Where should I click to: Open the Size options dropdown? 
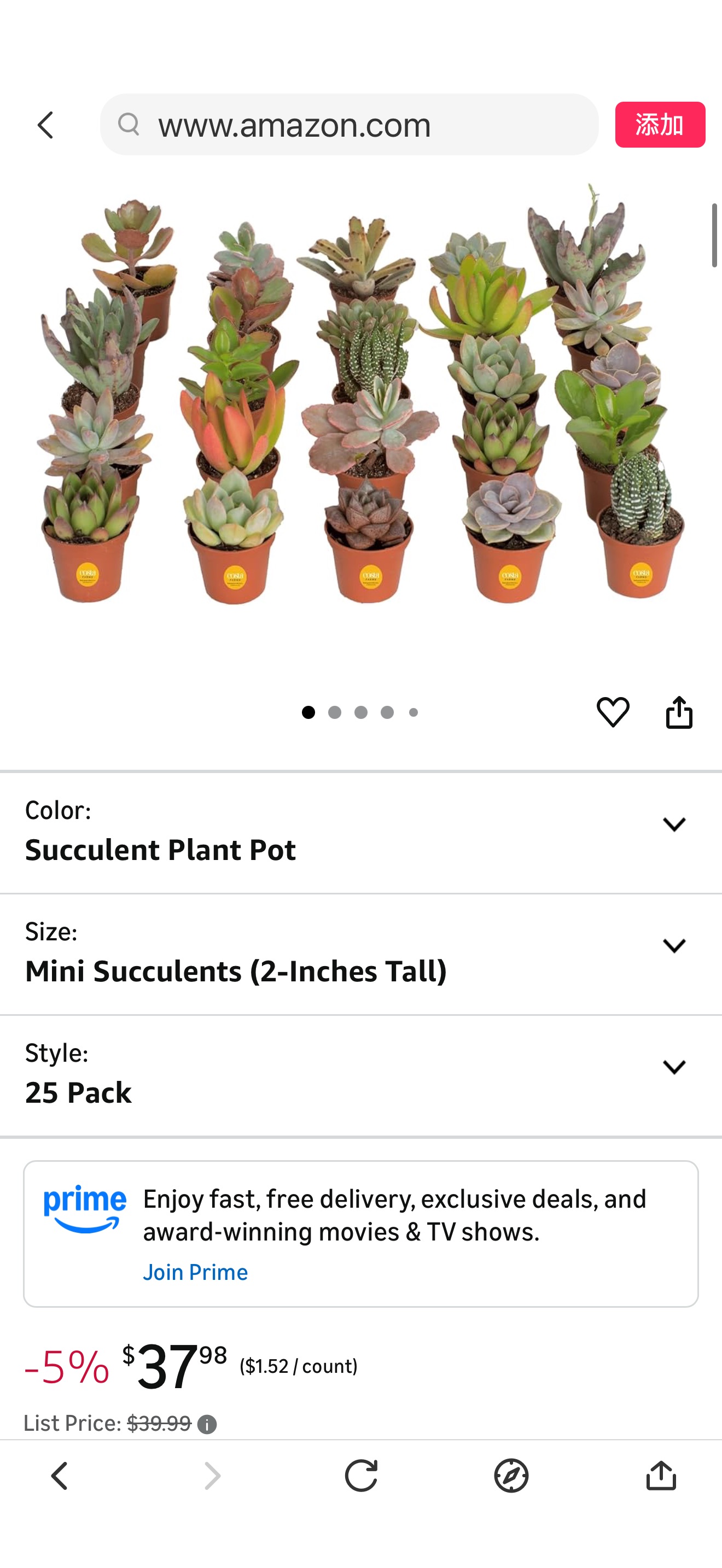point(674,946)
